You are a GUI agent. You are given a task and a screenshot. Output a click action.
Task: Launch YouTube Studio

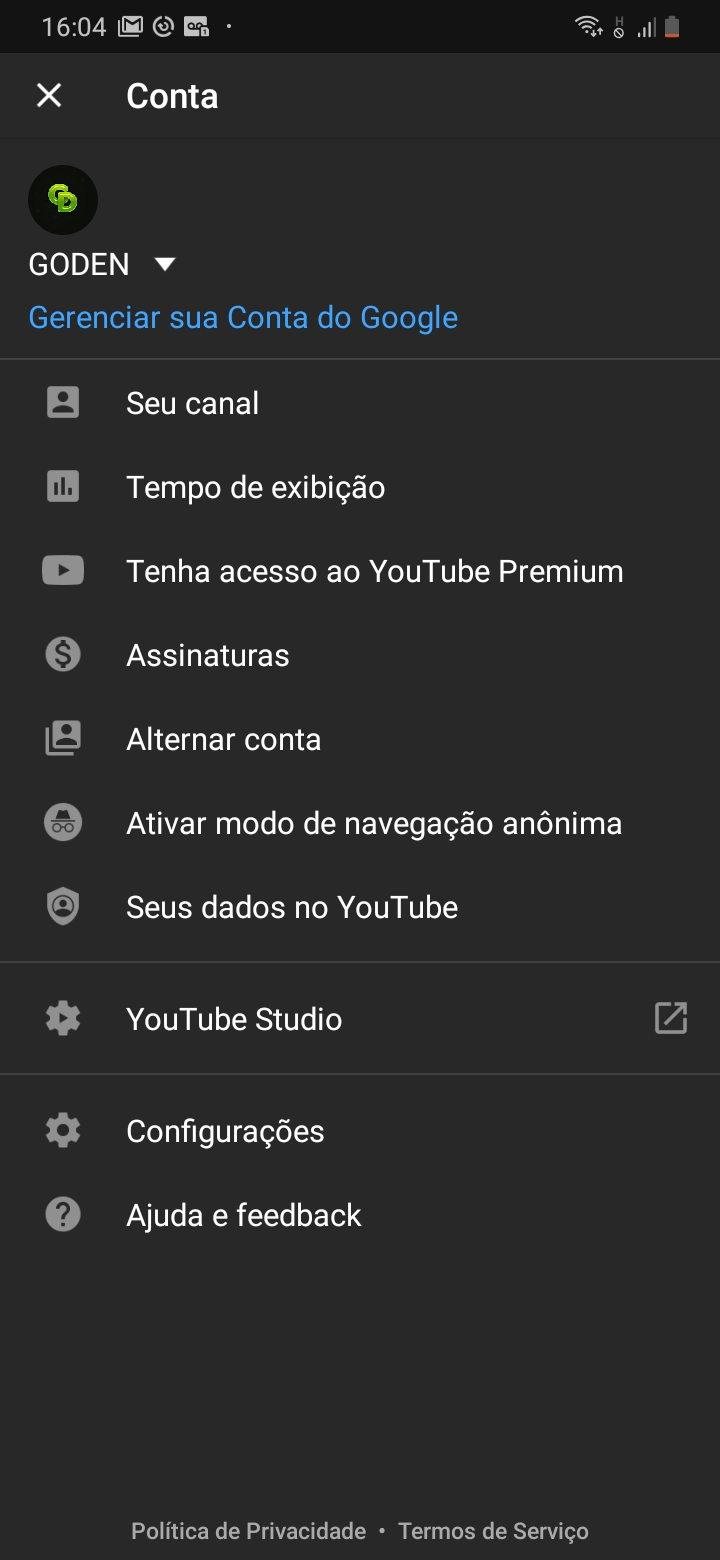tap(360, 1019)
